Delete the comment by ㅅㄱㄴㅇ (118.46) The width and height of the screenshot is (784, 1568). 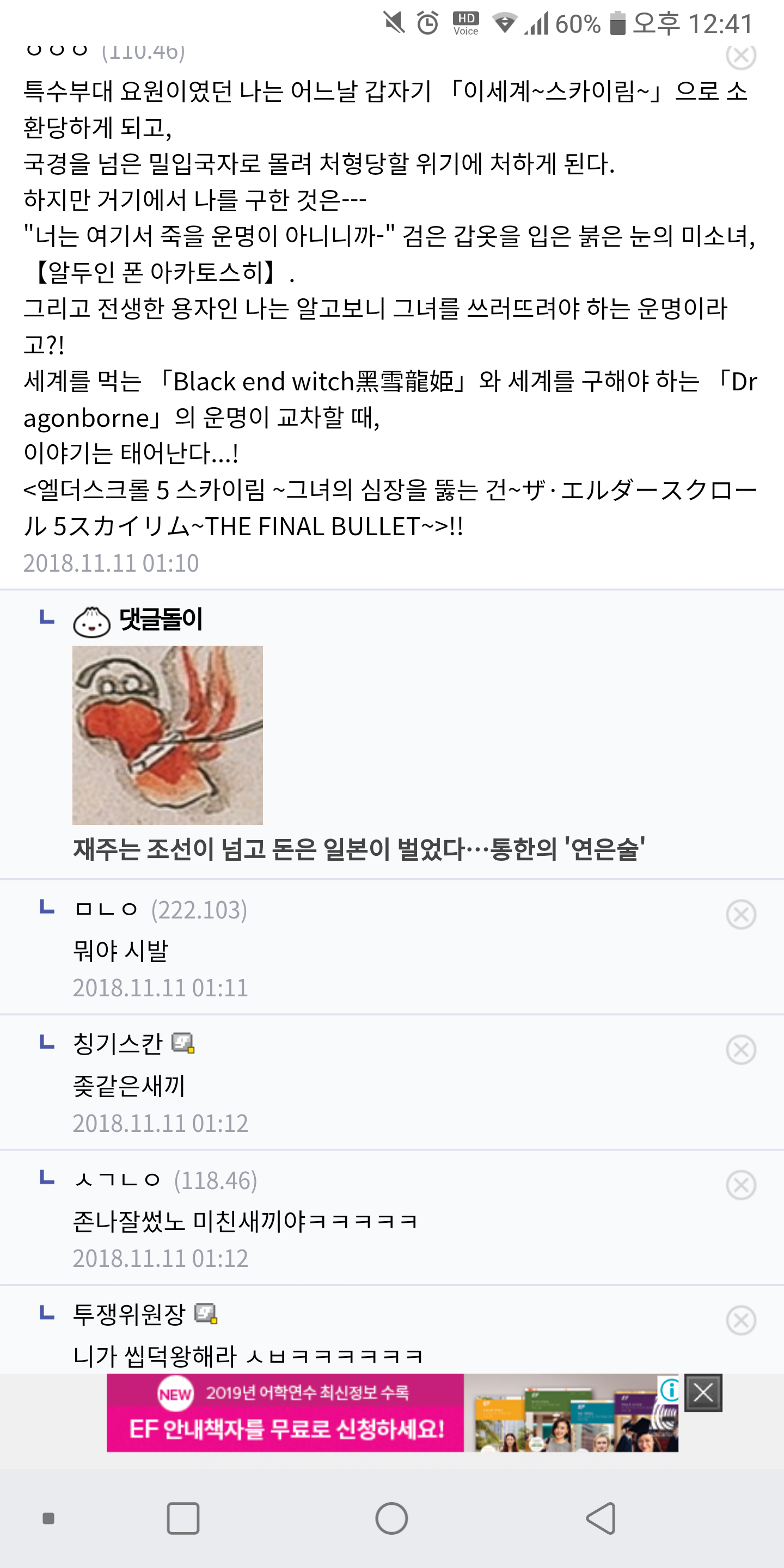tap(741, 1185)
